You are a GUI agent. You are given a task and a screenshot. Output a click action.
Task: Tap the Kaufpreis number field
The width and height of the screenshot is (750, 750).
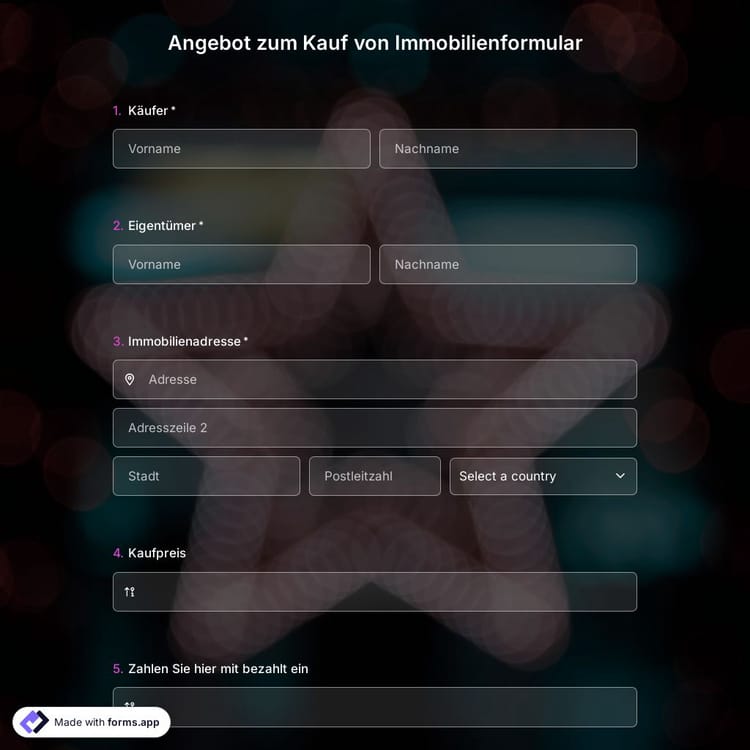click(385, 592)
